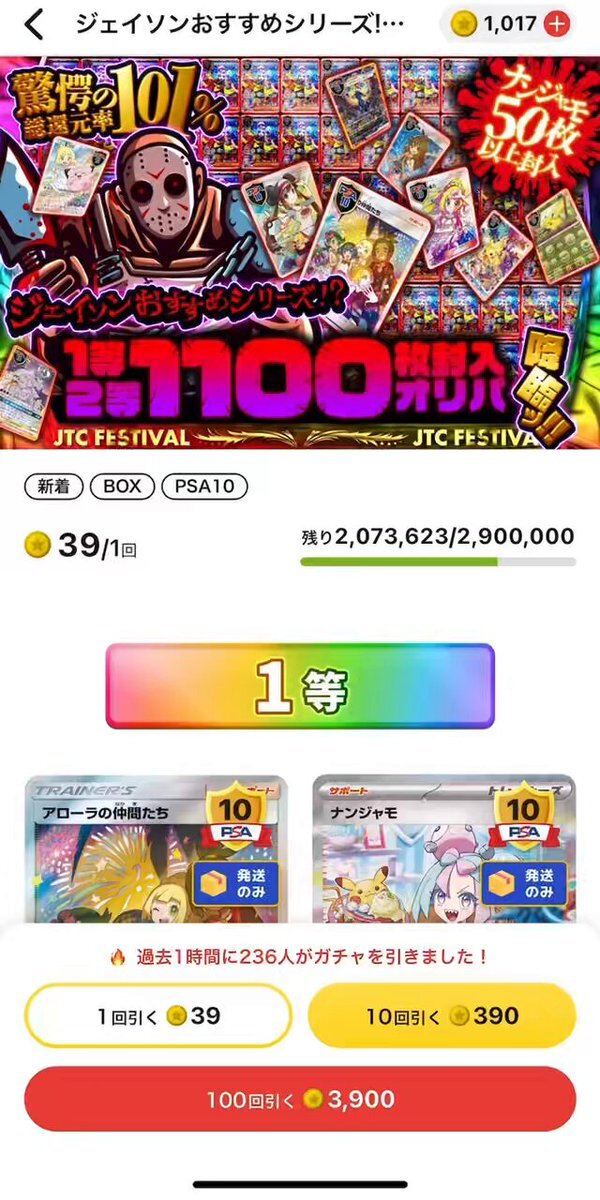The image size is (600, 1200).
Task: Tap the PSA10 tag chip
Action: tap(204, 487)
